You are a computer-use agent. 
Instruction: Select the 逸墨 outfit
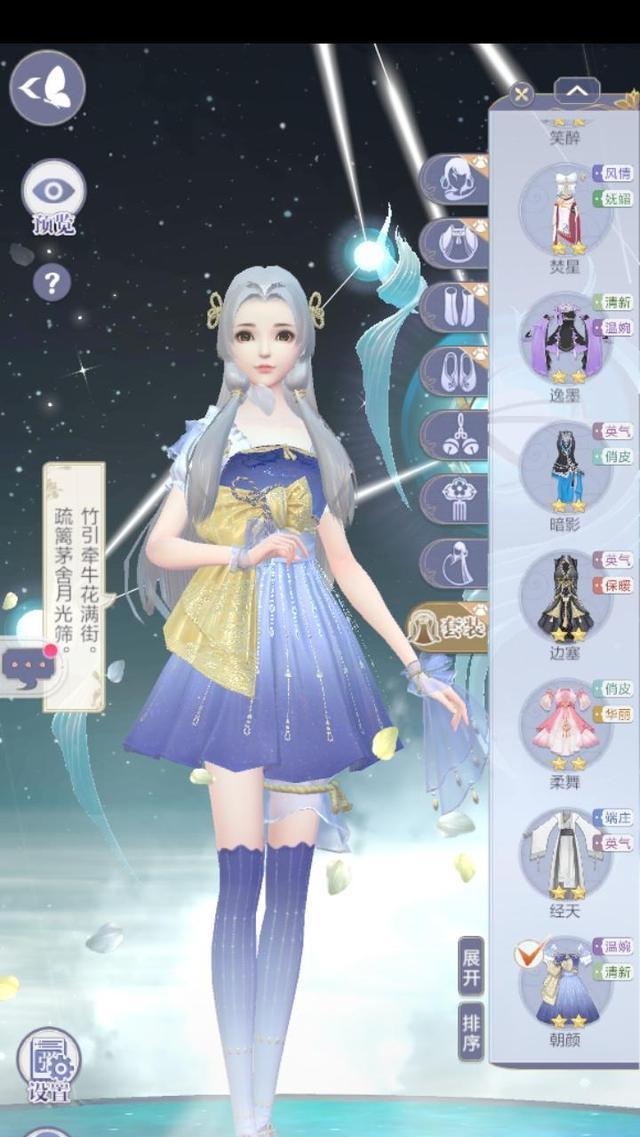point(564,341)
